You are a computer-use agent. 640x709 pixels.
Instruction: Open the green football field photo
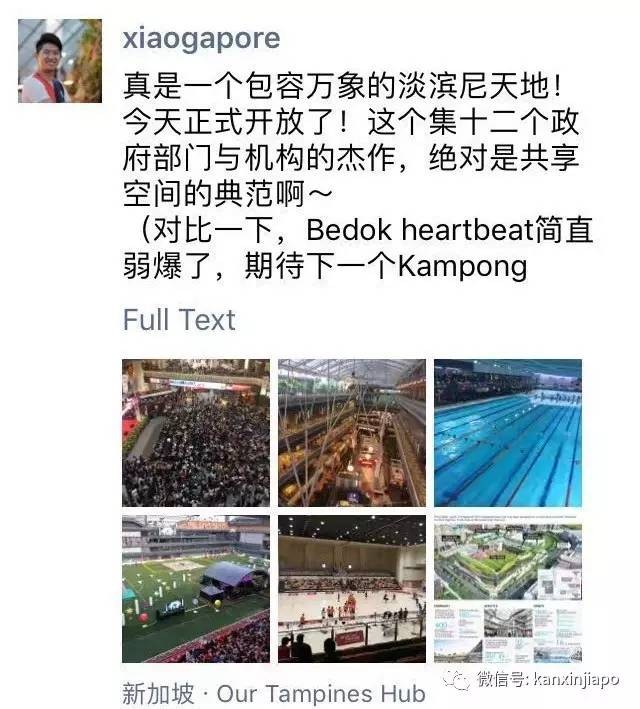[196, 589]
